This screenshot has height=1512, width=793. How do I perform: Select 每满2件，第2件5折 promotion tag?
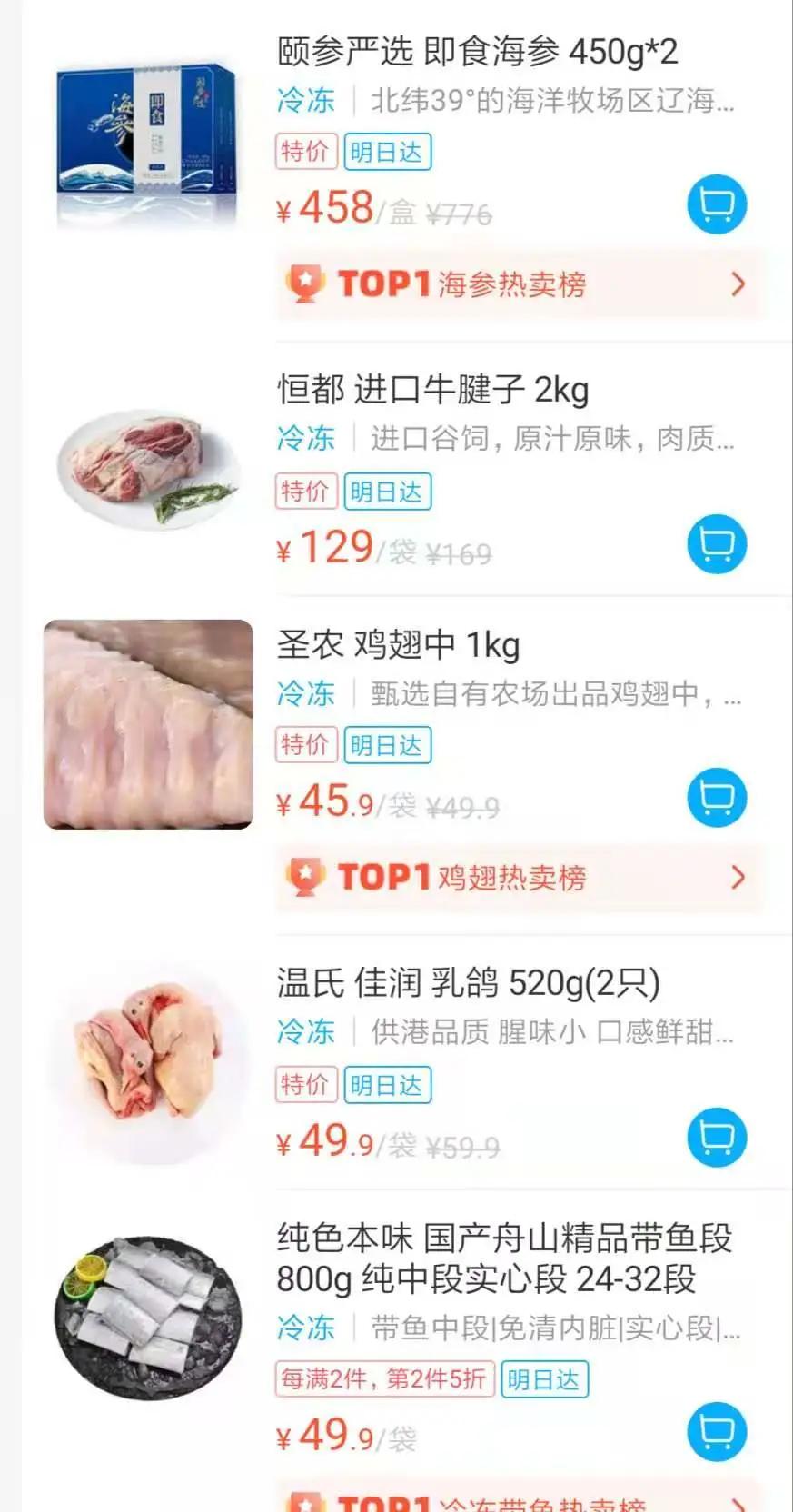click(x=384, y=1378)
